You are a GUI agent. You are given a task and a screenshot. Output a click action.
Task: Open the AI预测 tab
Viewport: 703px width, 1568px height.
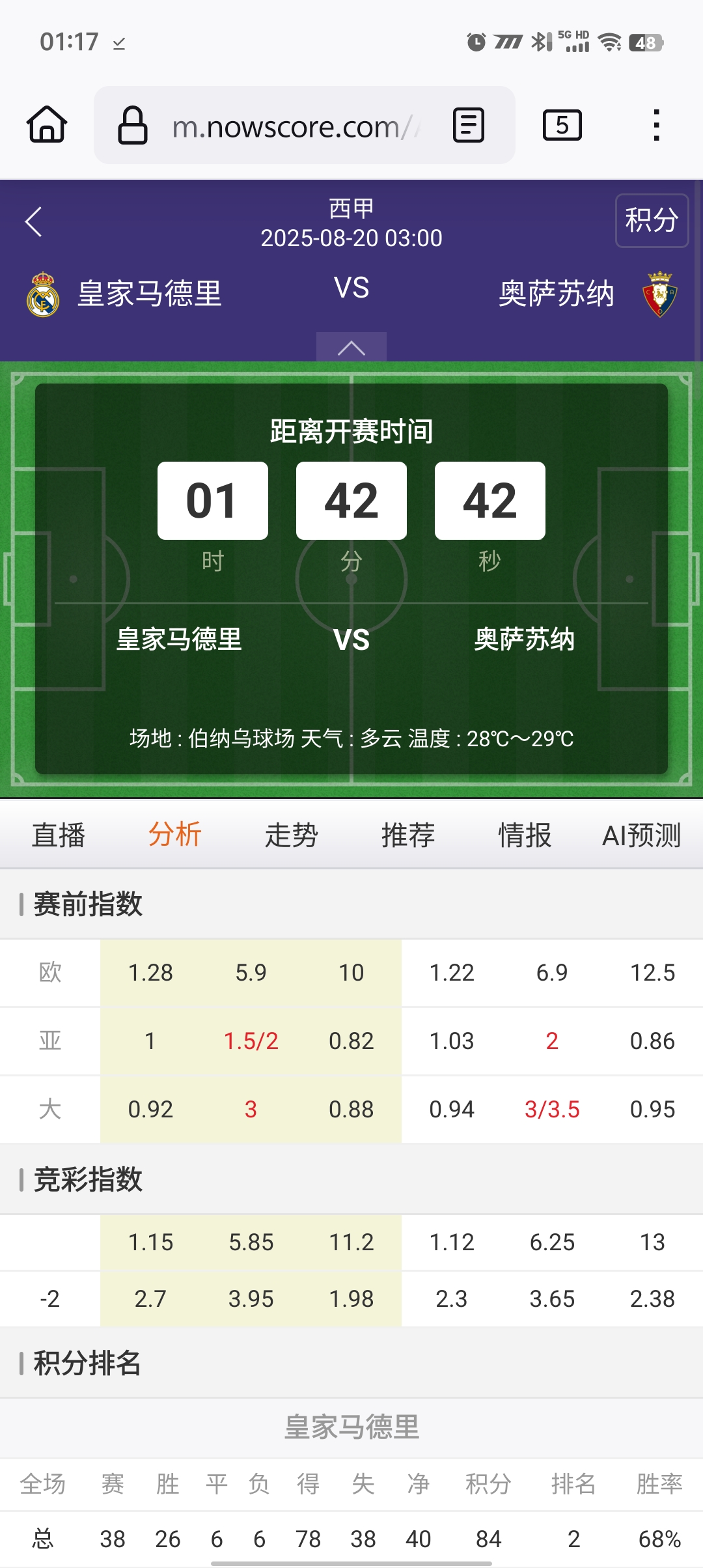(x=641, y=835)
